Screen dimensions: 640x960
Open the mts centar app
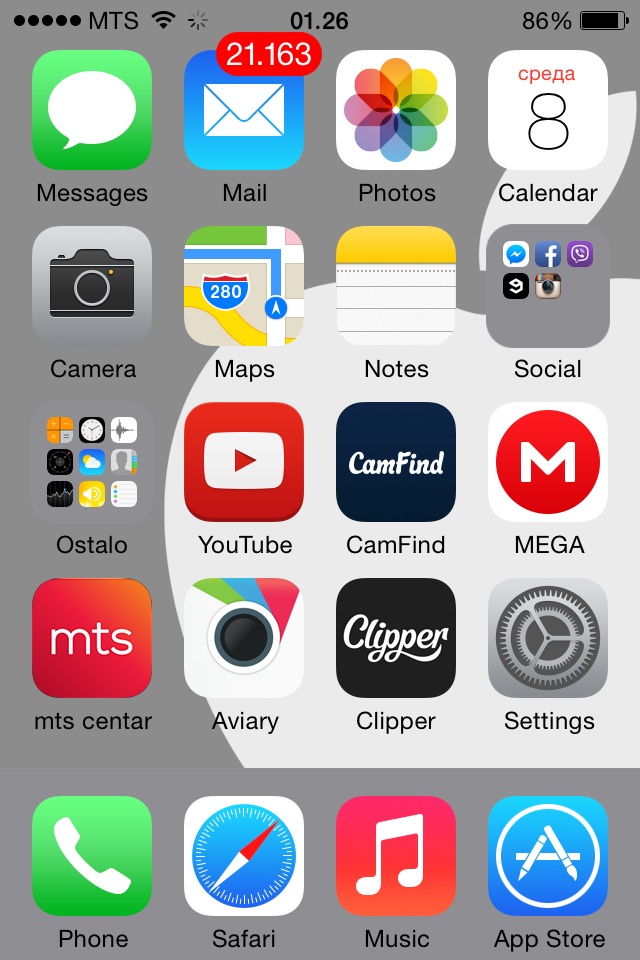[x=92, y=638]
